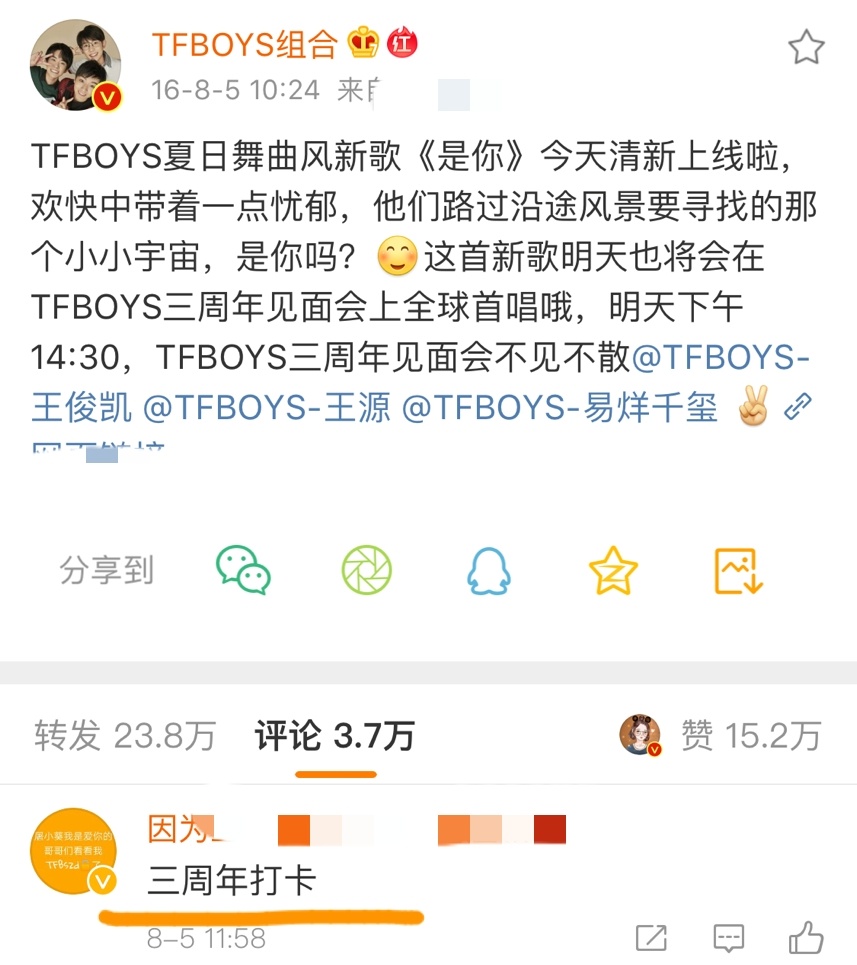Save post as image

(x=738, y=571)
